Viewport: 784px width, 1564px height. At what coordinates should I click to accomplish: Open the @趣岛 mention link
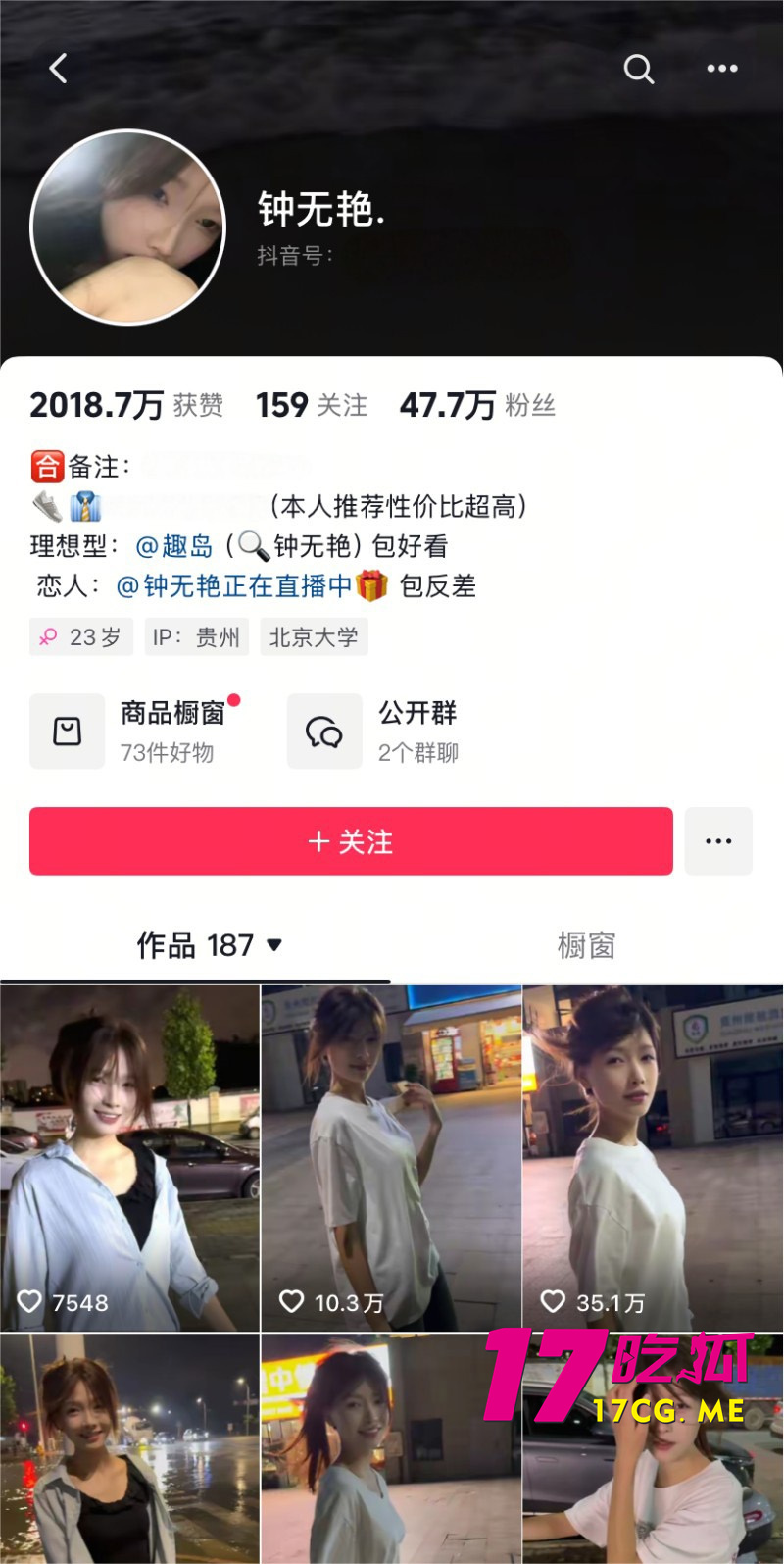tap(174, 546)
